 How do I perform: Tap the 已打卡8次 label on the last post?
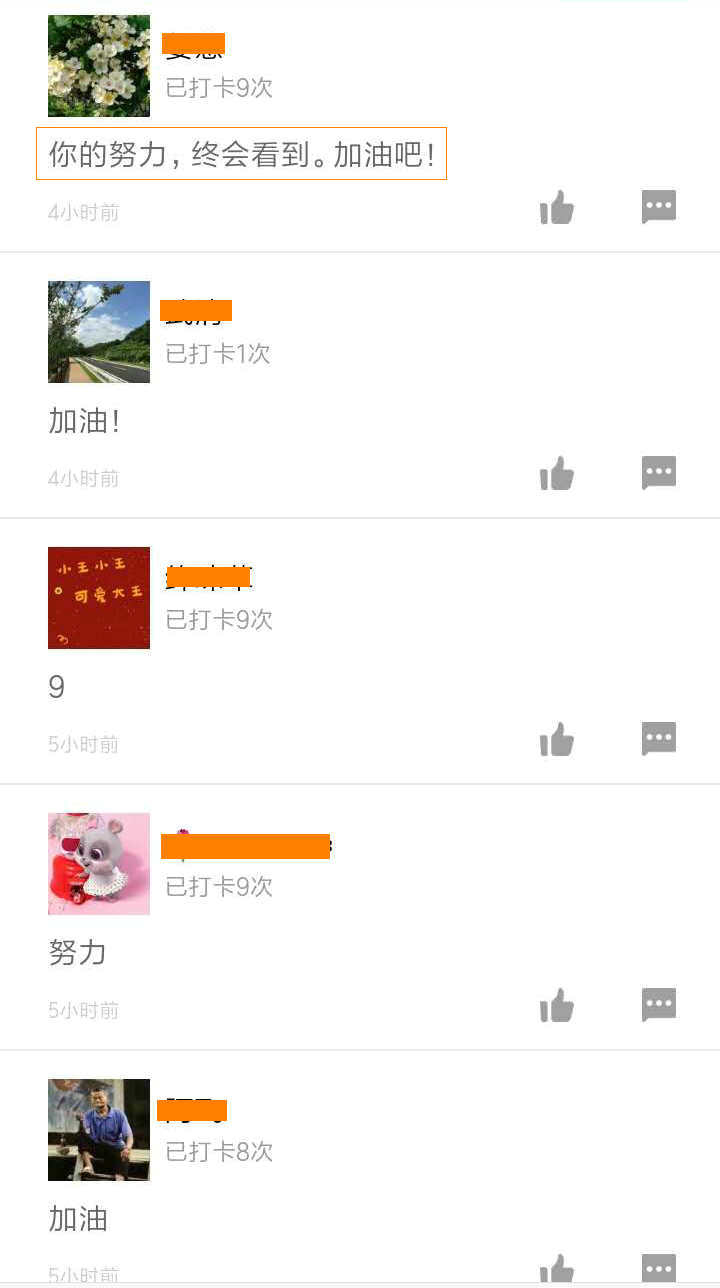217,1152
